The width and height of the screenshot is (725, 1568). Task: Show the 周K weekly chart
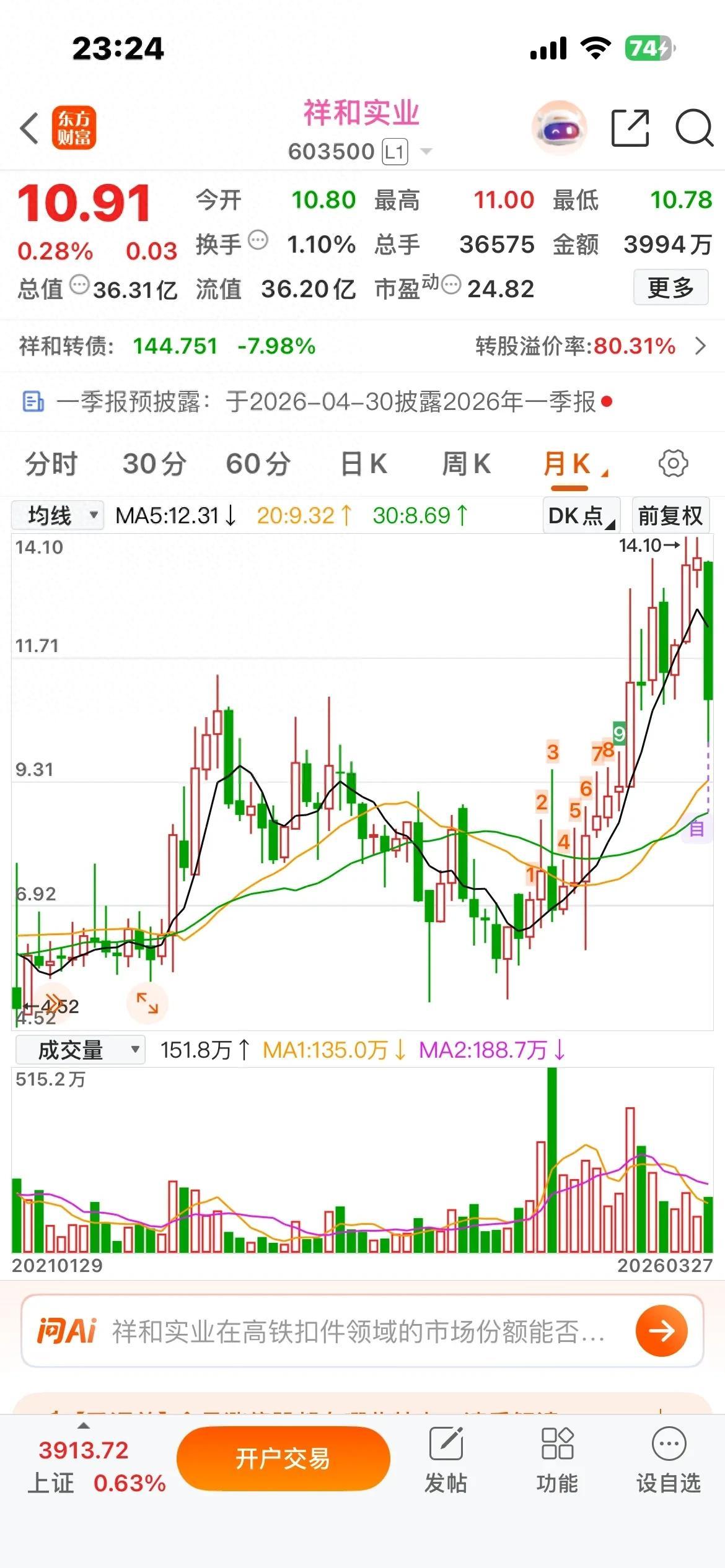click(466, 464)
